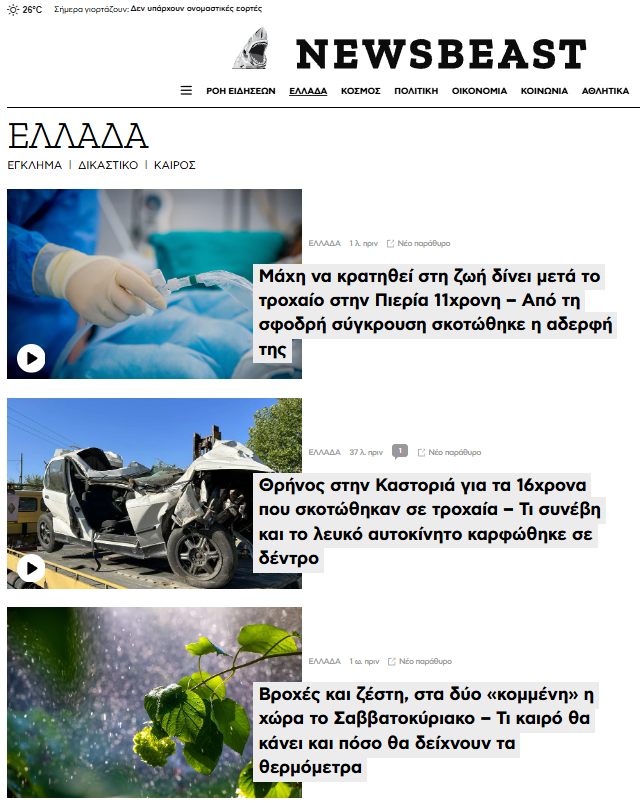Go to ΡΟΗ ΕΙΔΗΣΕΩΝ section

[241, 91]
